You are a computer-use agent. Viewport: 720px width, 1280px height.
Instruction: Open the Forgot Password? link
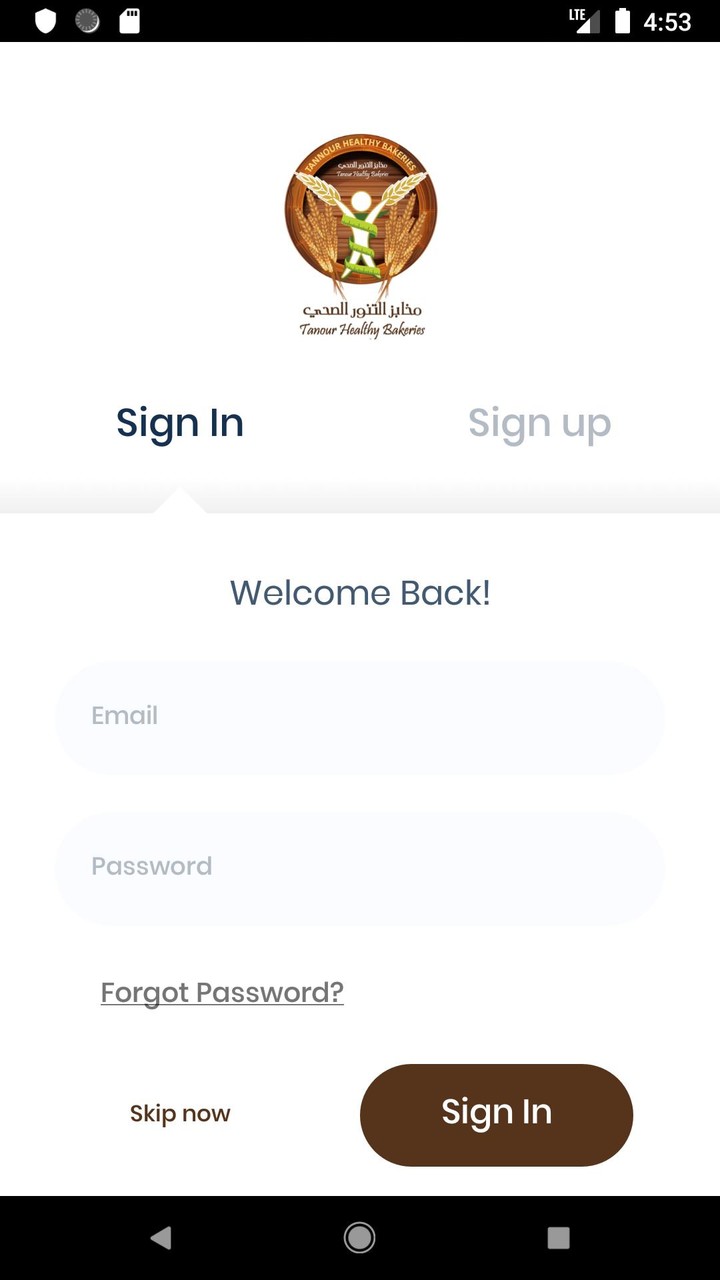pos(222,993)
